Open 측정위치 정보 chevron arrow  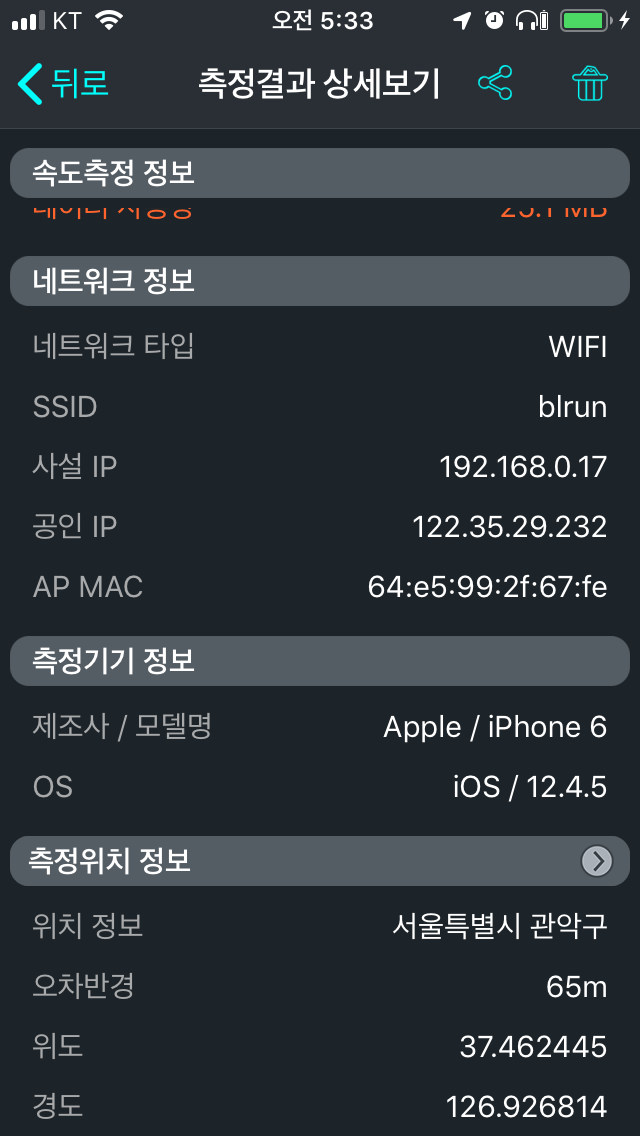click(597, 861)
